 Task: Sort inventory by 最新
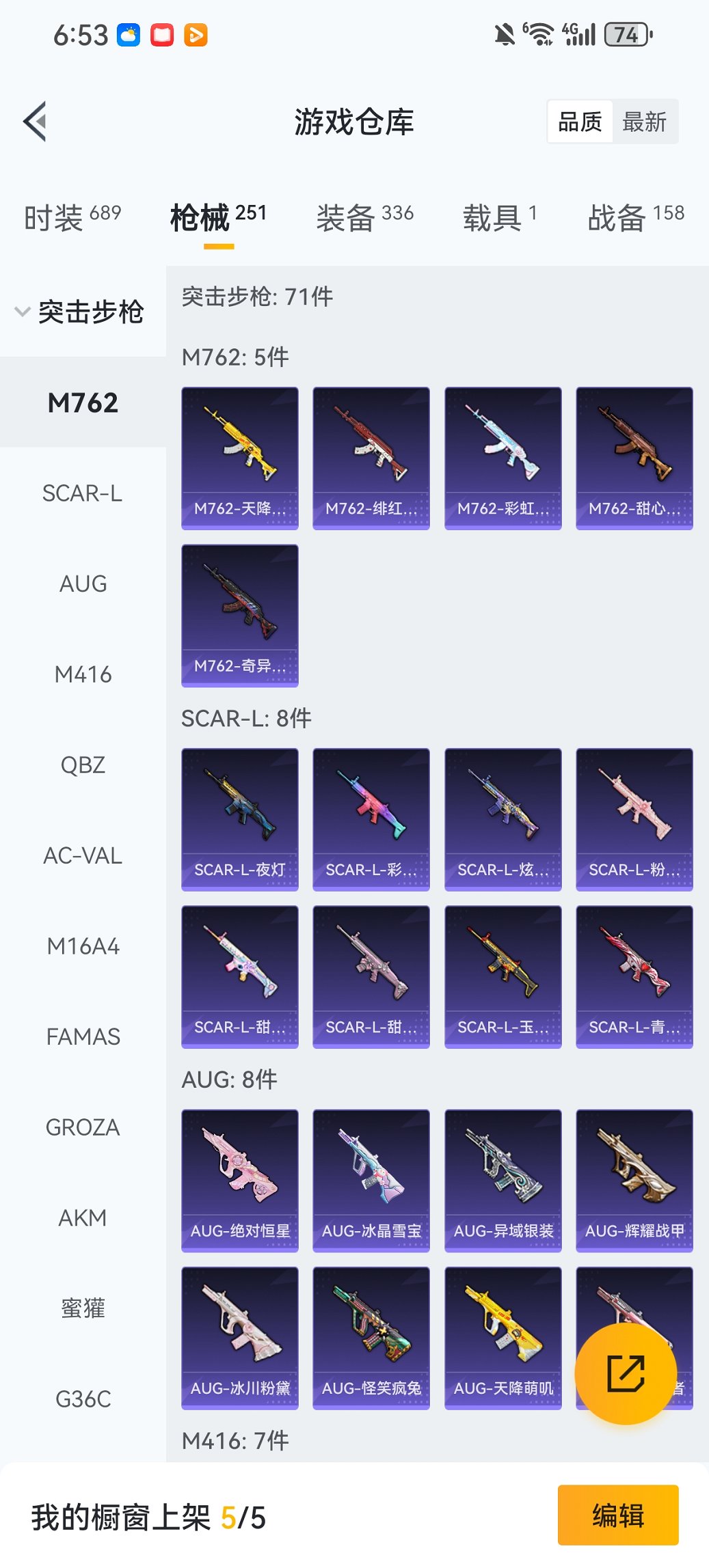pos(644,122)
